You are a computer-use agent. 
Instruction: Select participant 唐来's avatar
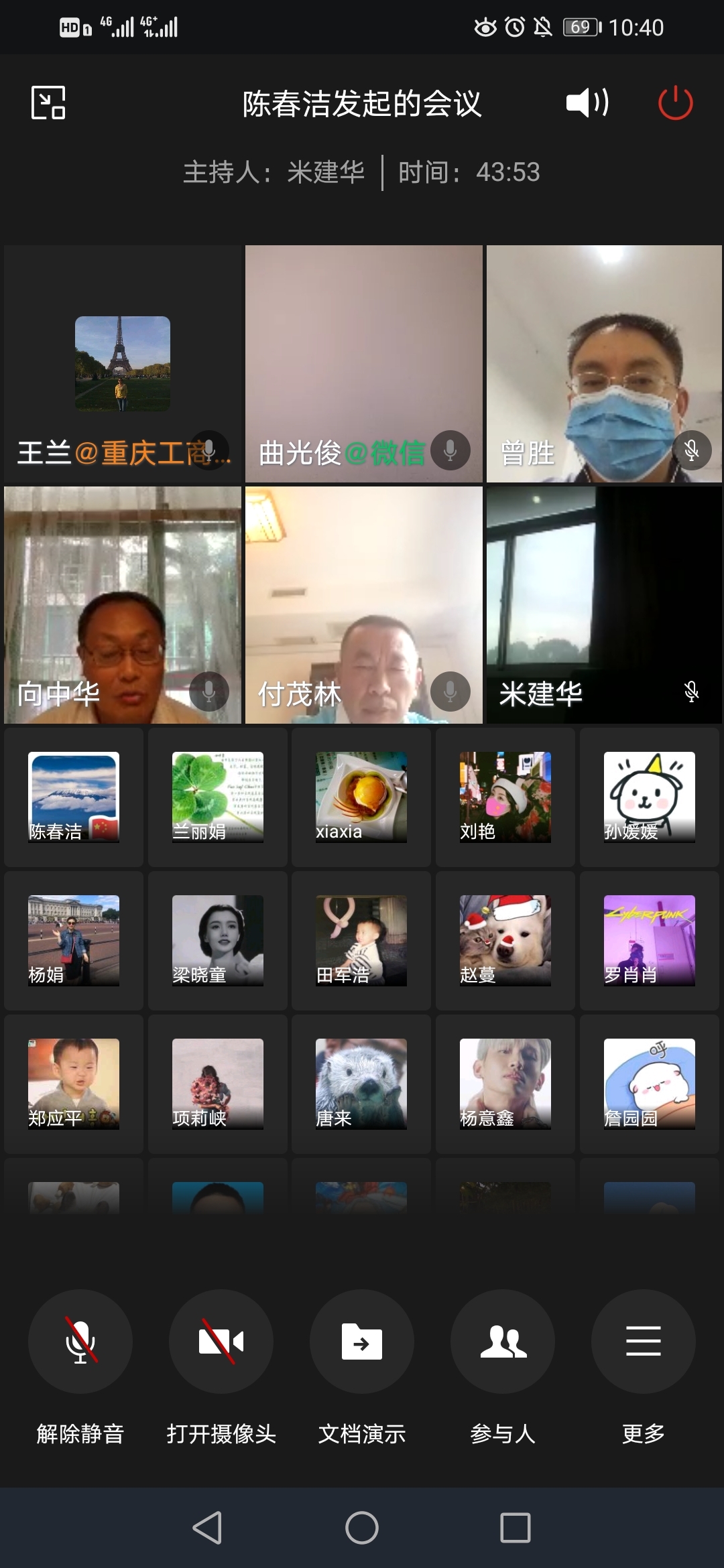pos(361,1084)
